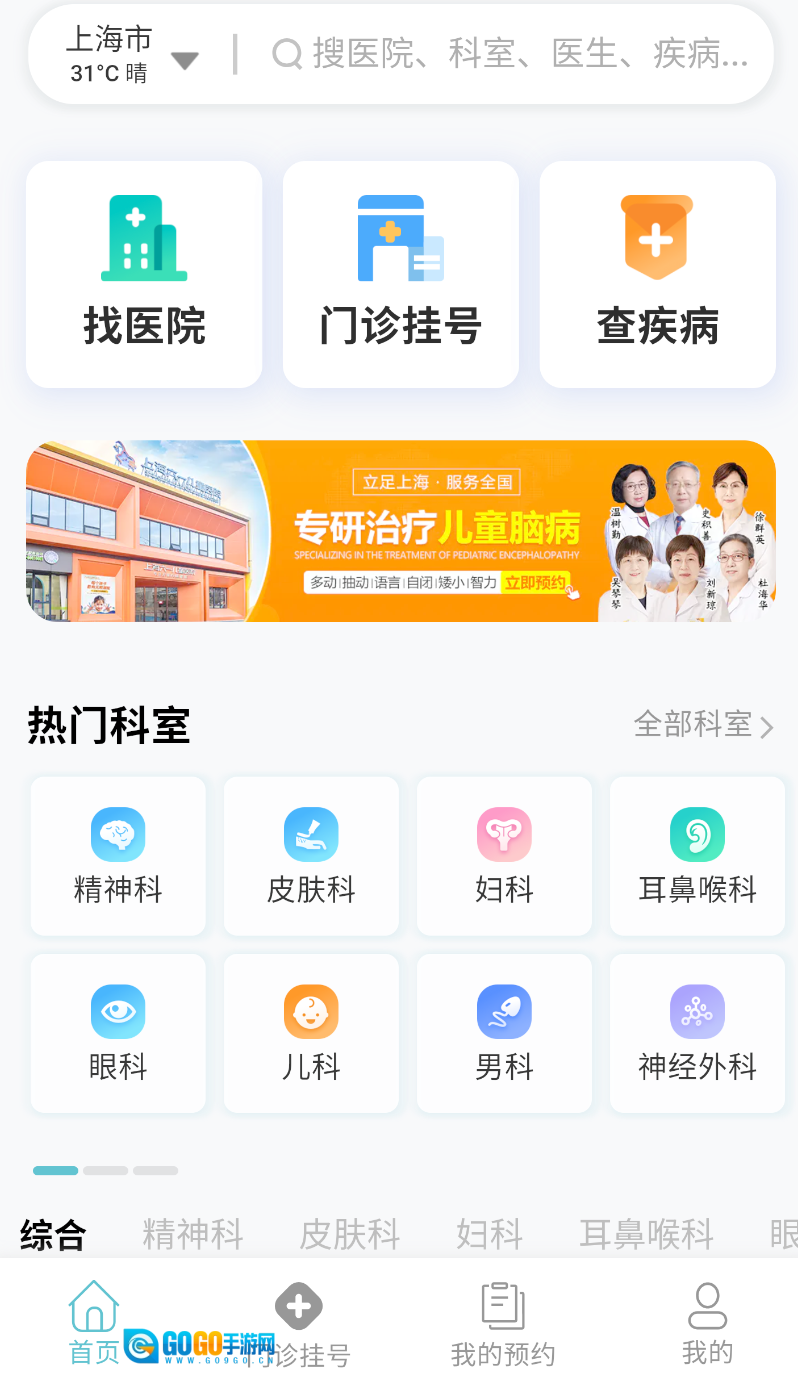Open the 我的 bottom tab
Screen dimensions: 798x1374
[707, 1324]
